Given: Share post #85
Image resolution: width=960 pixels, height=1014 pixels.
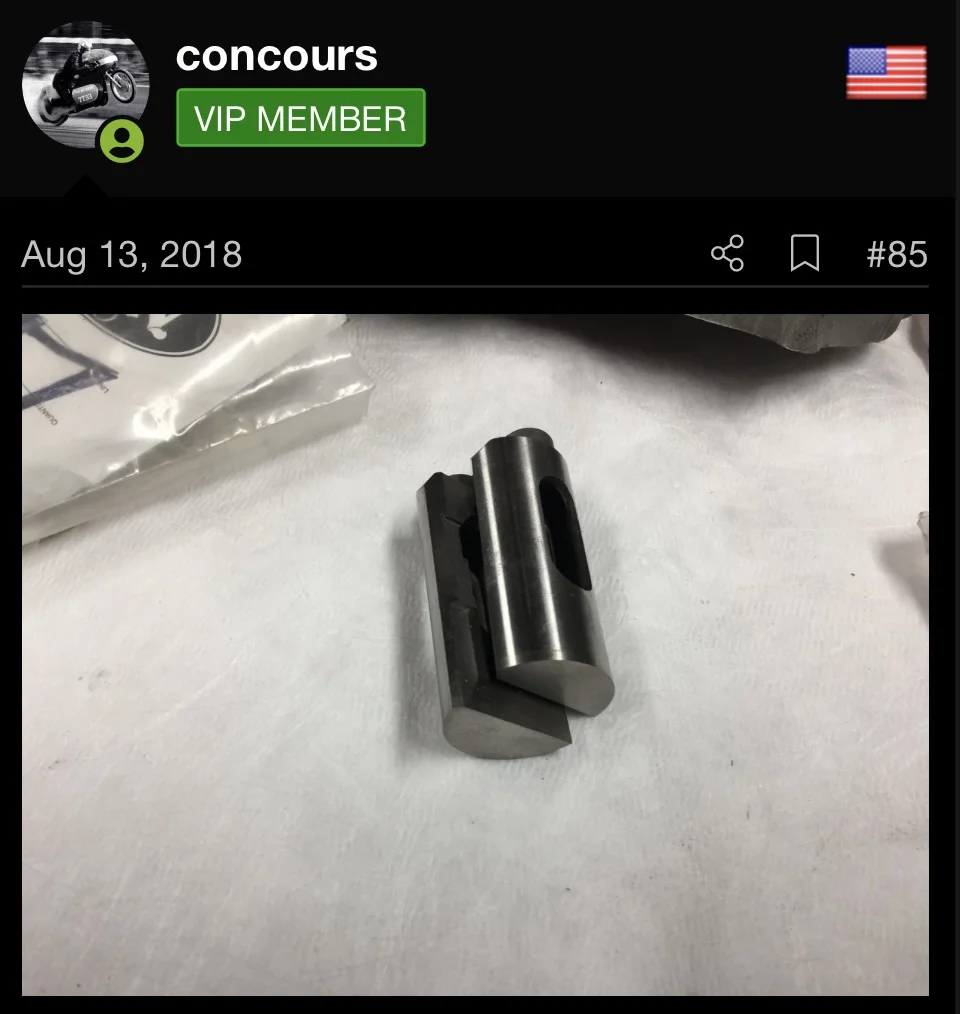Looking at the screenshot, I should [727, 254].
